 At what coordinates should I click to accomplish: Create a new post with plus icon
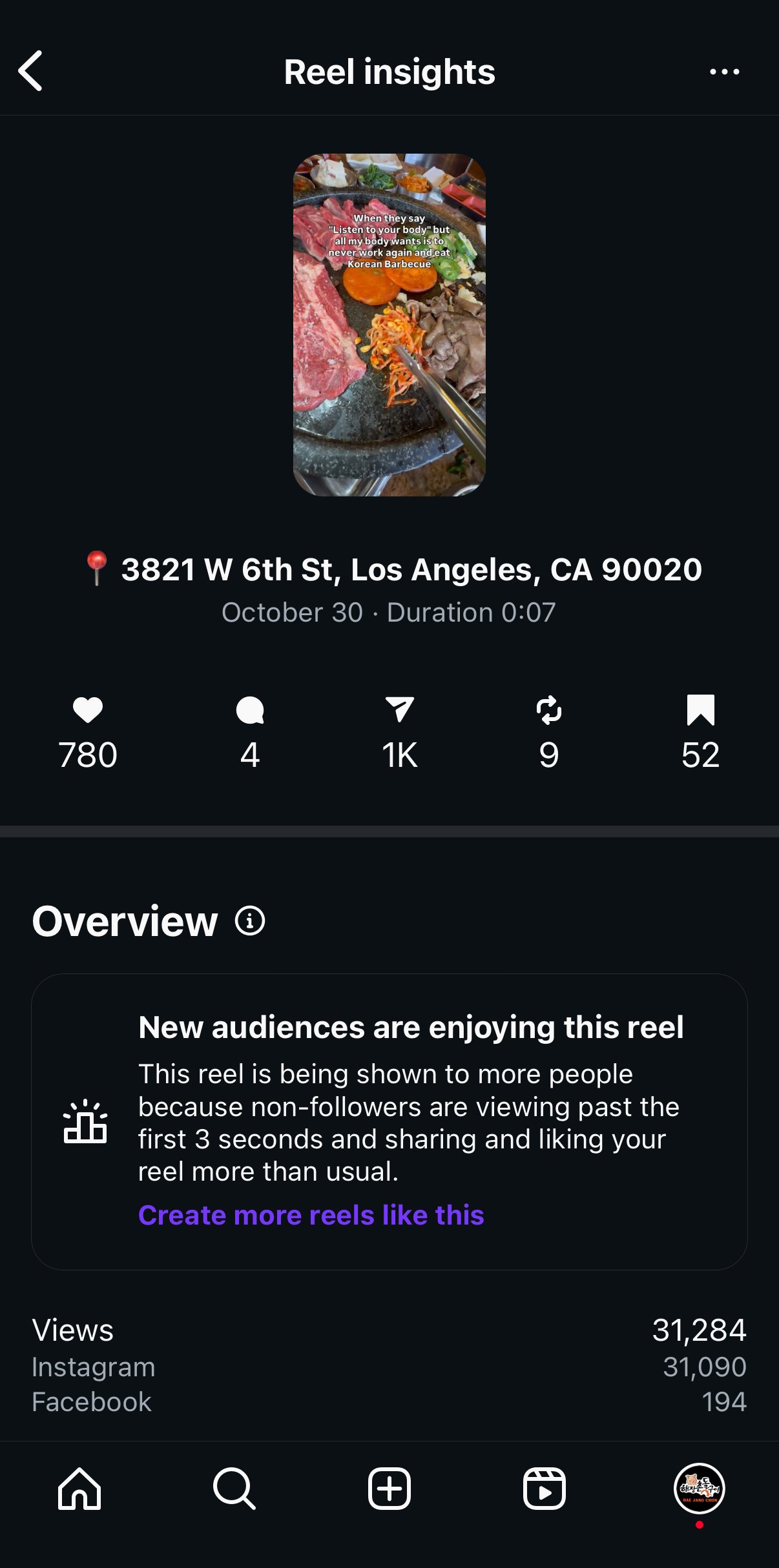coord(389,1489)
